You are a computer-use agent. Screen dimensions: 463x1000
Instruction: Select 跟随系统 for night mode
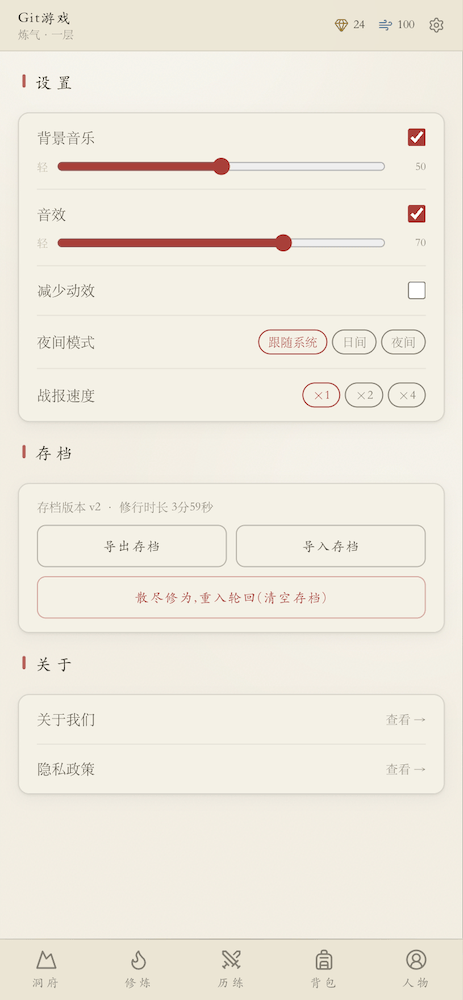coord(293,342)
